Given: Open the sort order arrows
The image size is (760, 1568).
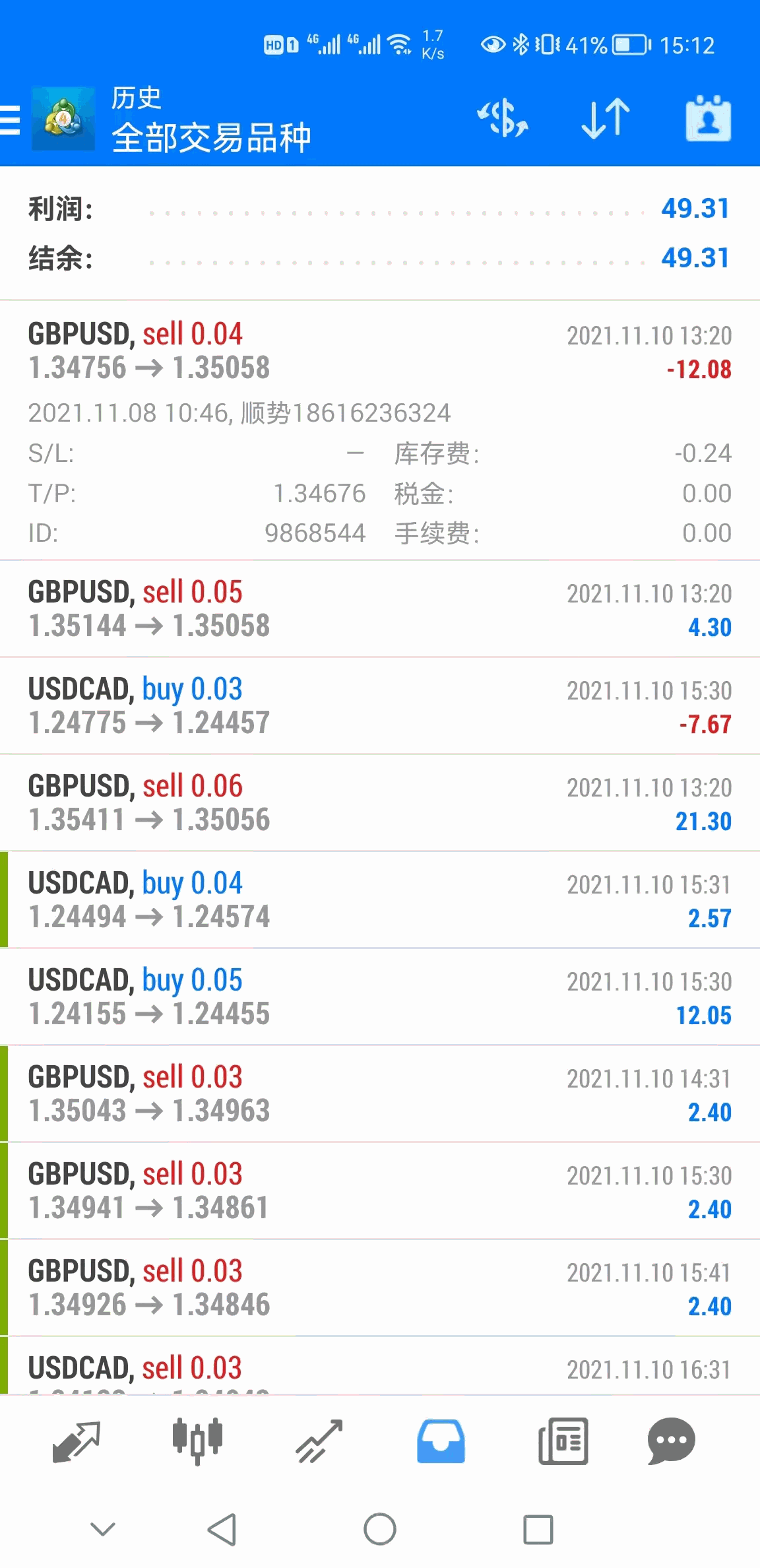Looking at the screenshot, I should coord(606,119).
